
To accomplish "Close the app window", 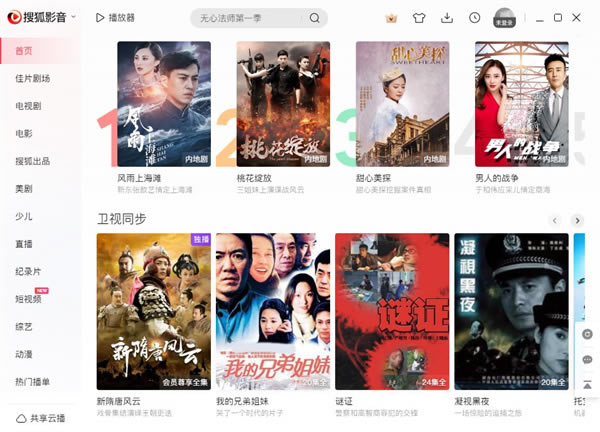I will point(578,18).
